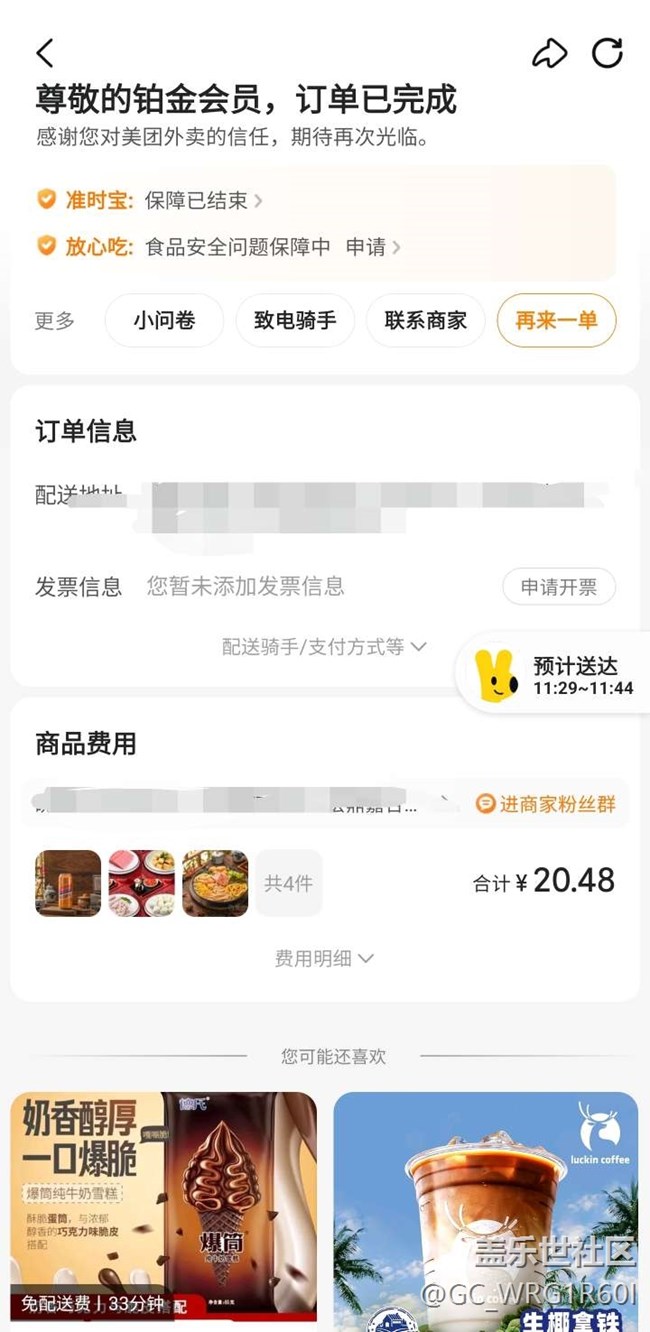Open the first ordered item photo

point(68,883)
